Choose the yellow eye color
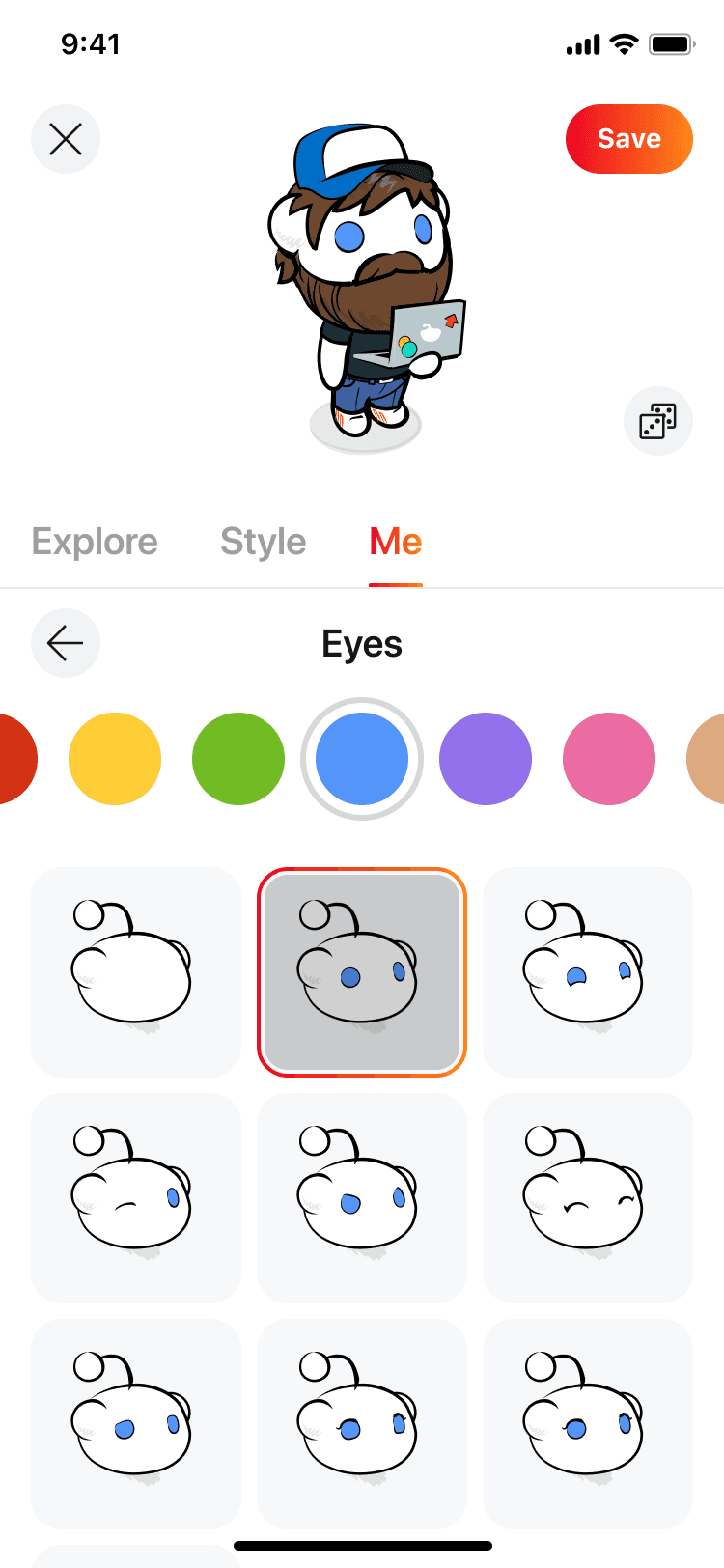Image resolution: width=724 pixels, height=1568 pixels. pyautogui.click(x=115, y=759)
